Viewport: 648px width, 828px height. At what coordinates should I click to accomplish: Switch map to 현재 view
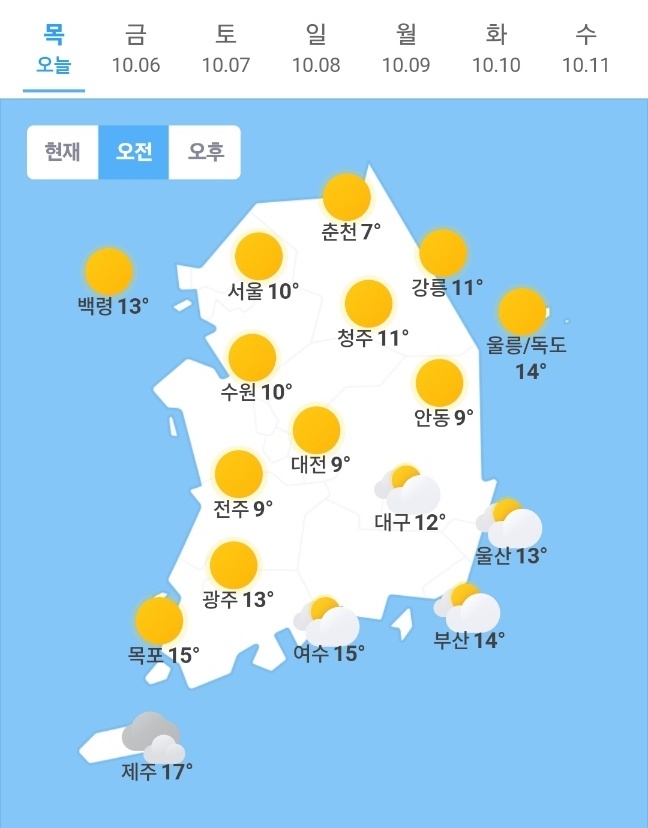[x=62, y=153]
